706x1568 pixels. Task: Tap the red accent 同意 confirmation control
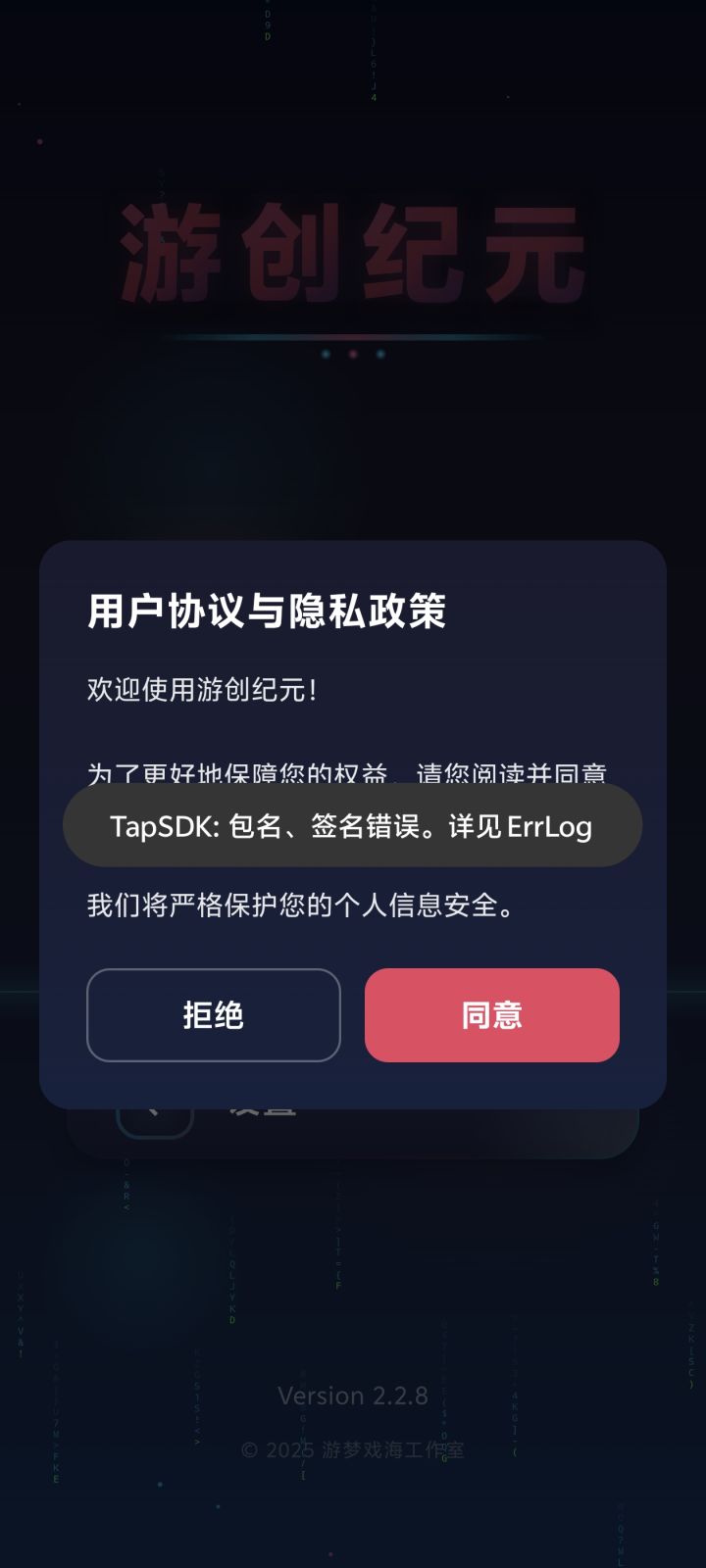coord(491,1015)
